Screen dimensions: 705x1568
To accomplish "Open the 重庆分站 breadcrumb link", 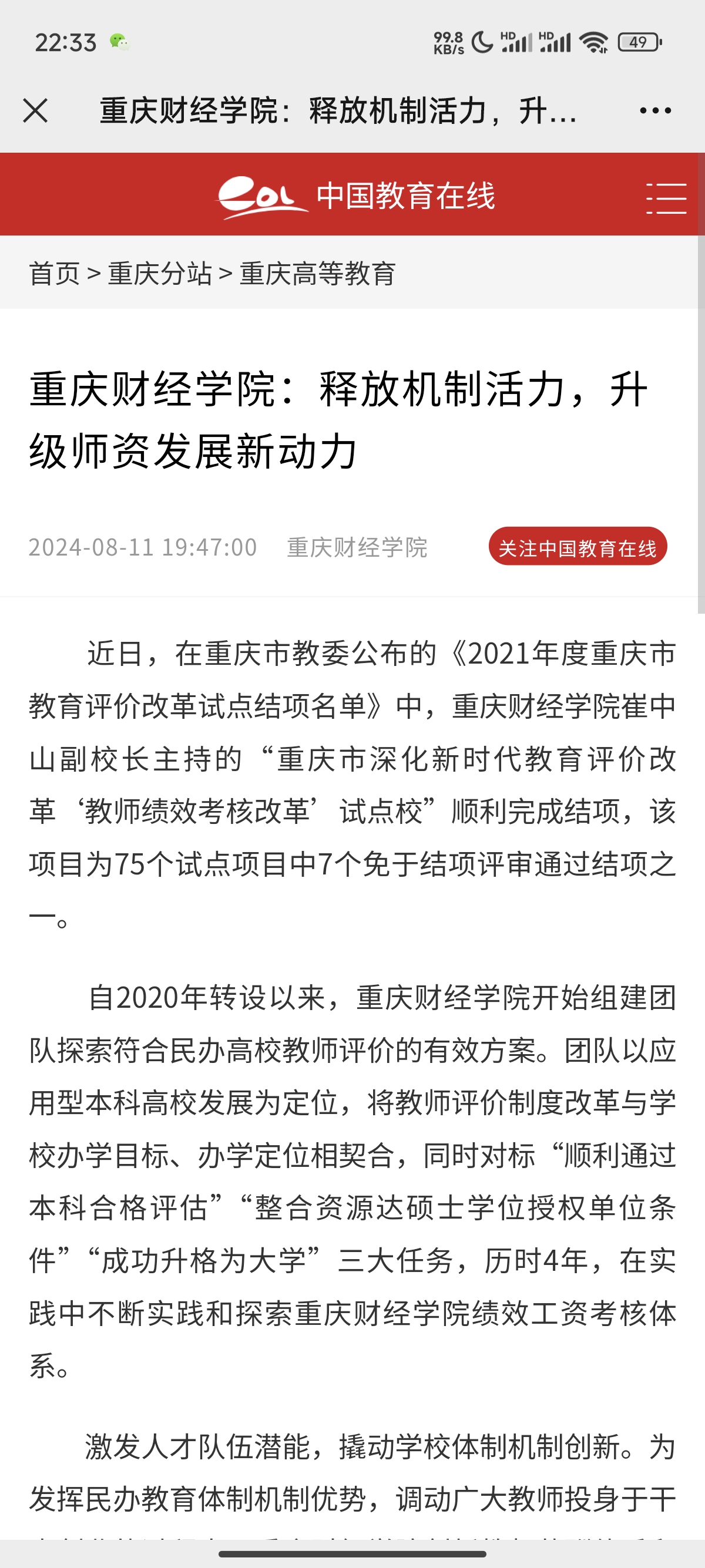I will tap(160, 273).
